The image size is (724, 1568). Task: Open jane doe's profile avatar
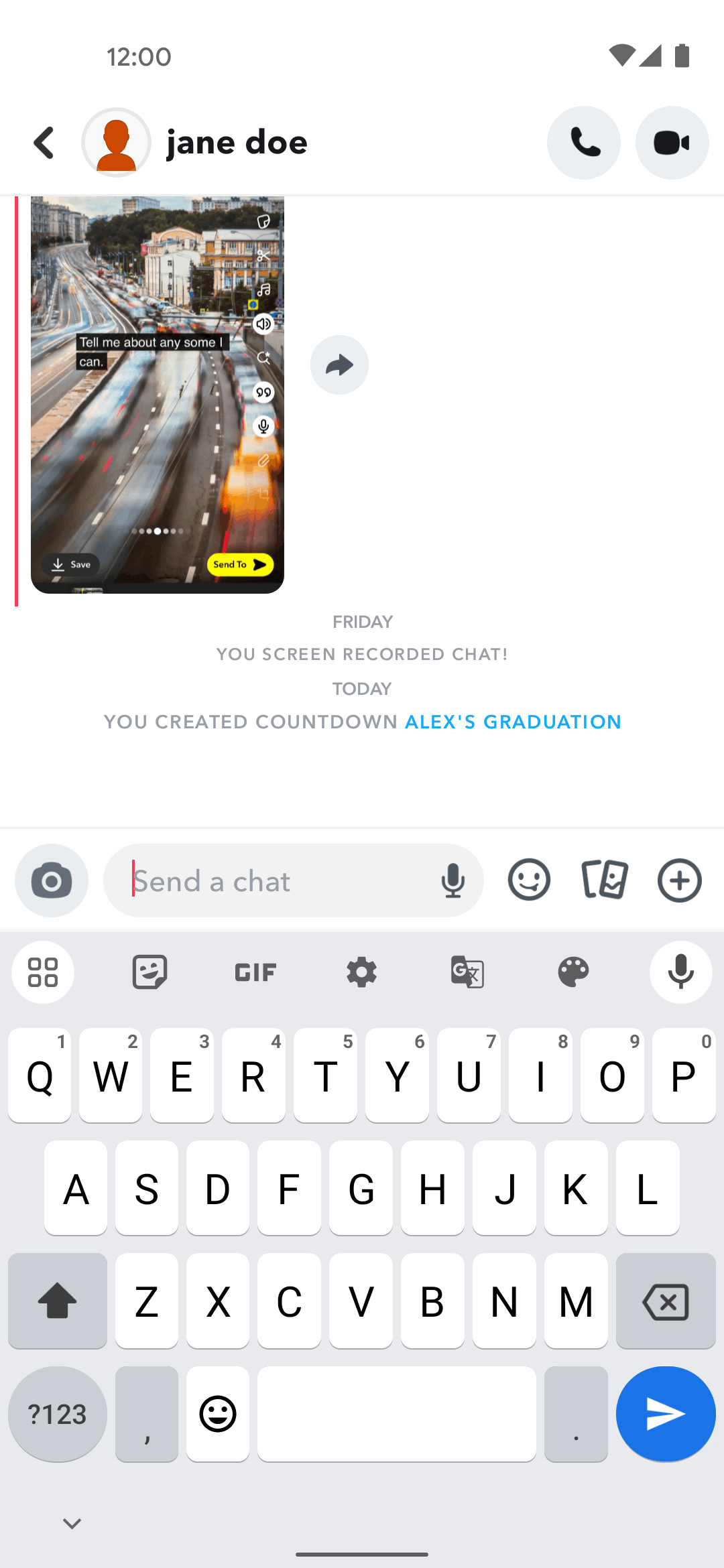pos(117,143)
